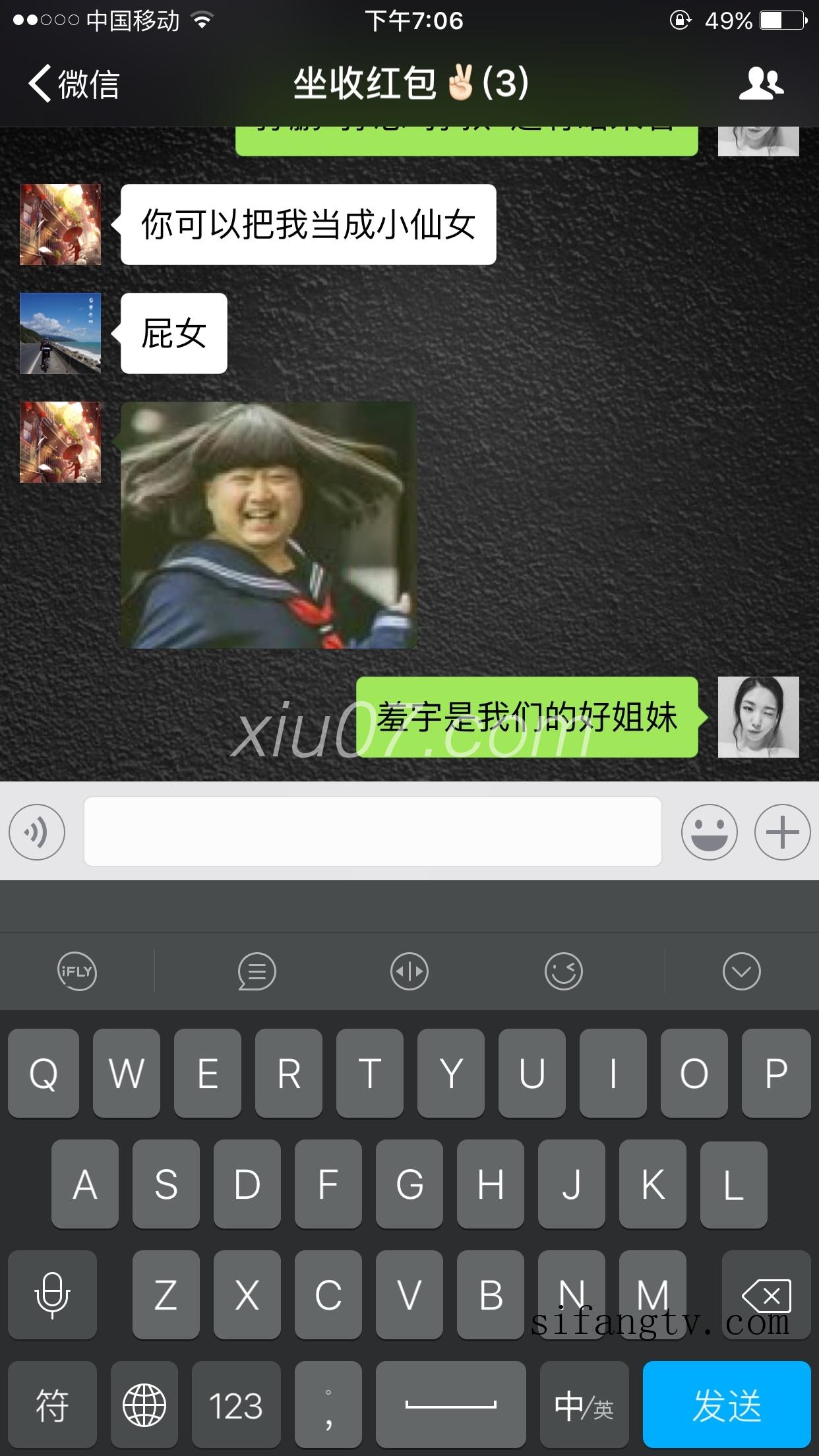
Task: Open the cursor move tool
Action: pos(409,971)
